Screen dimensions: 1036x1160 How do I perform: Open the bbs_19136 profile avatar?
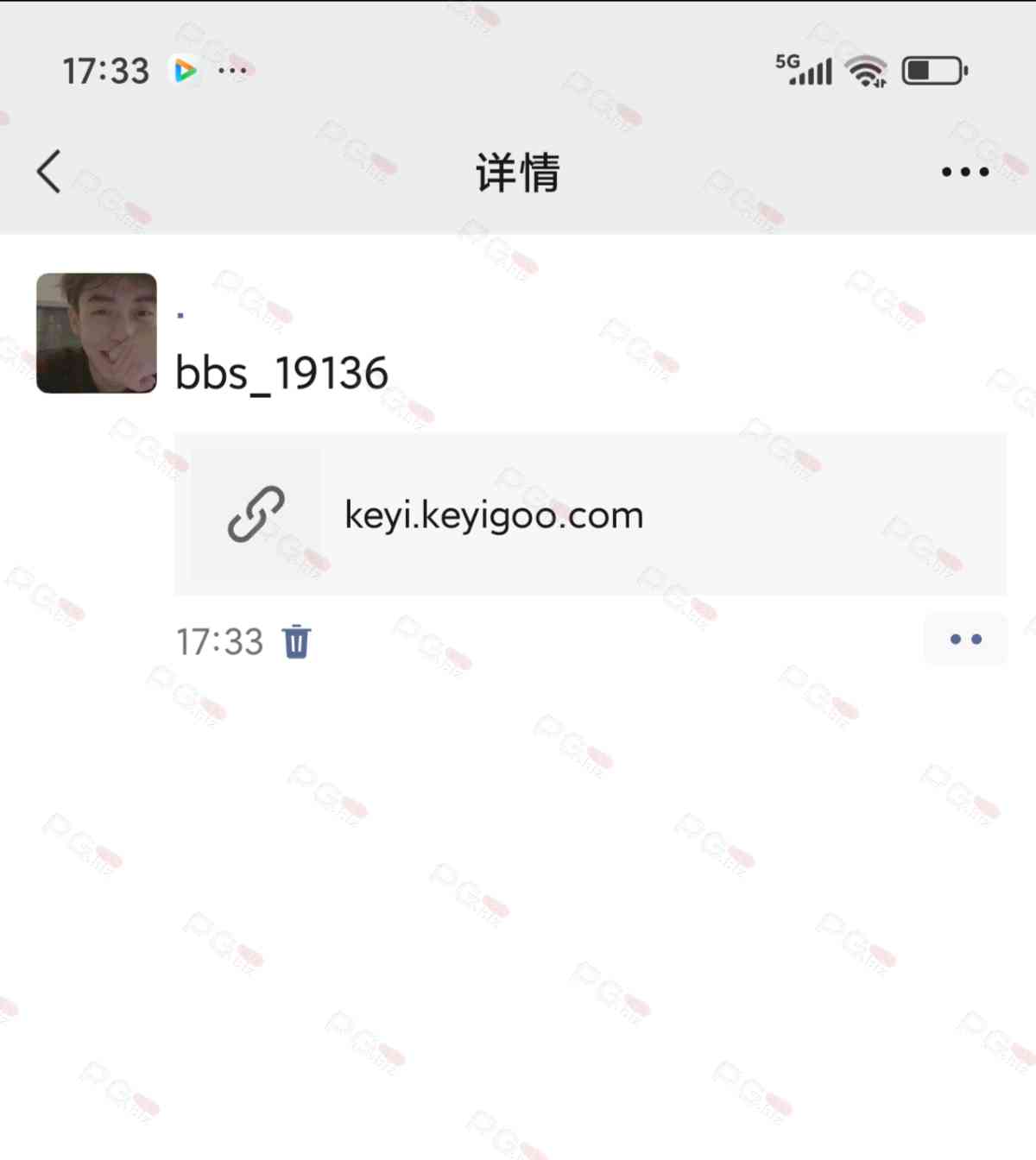pyautogui.click(x=97, y=333)
